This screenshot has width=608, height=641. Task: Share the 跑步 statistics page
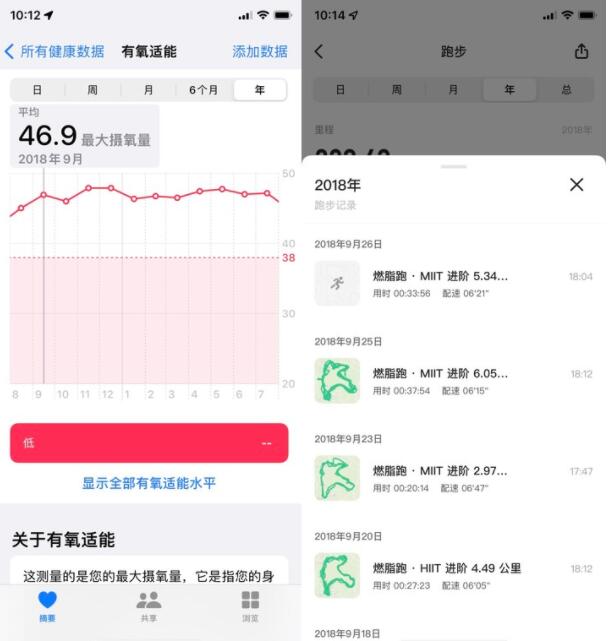pos(582,51)
